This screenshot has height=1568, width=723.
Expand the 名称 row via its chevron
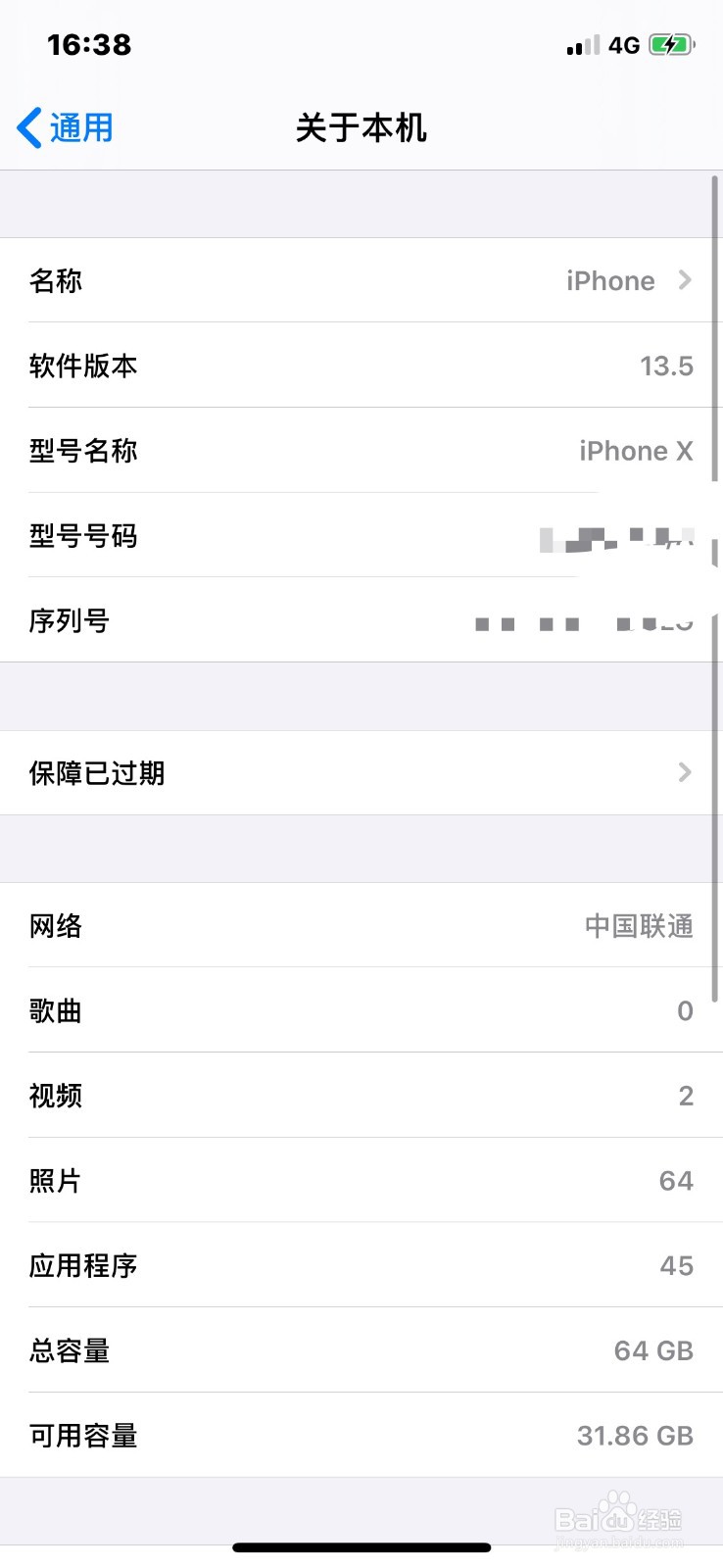tap(684, 281)
